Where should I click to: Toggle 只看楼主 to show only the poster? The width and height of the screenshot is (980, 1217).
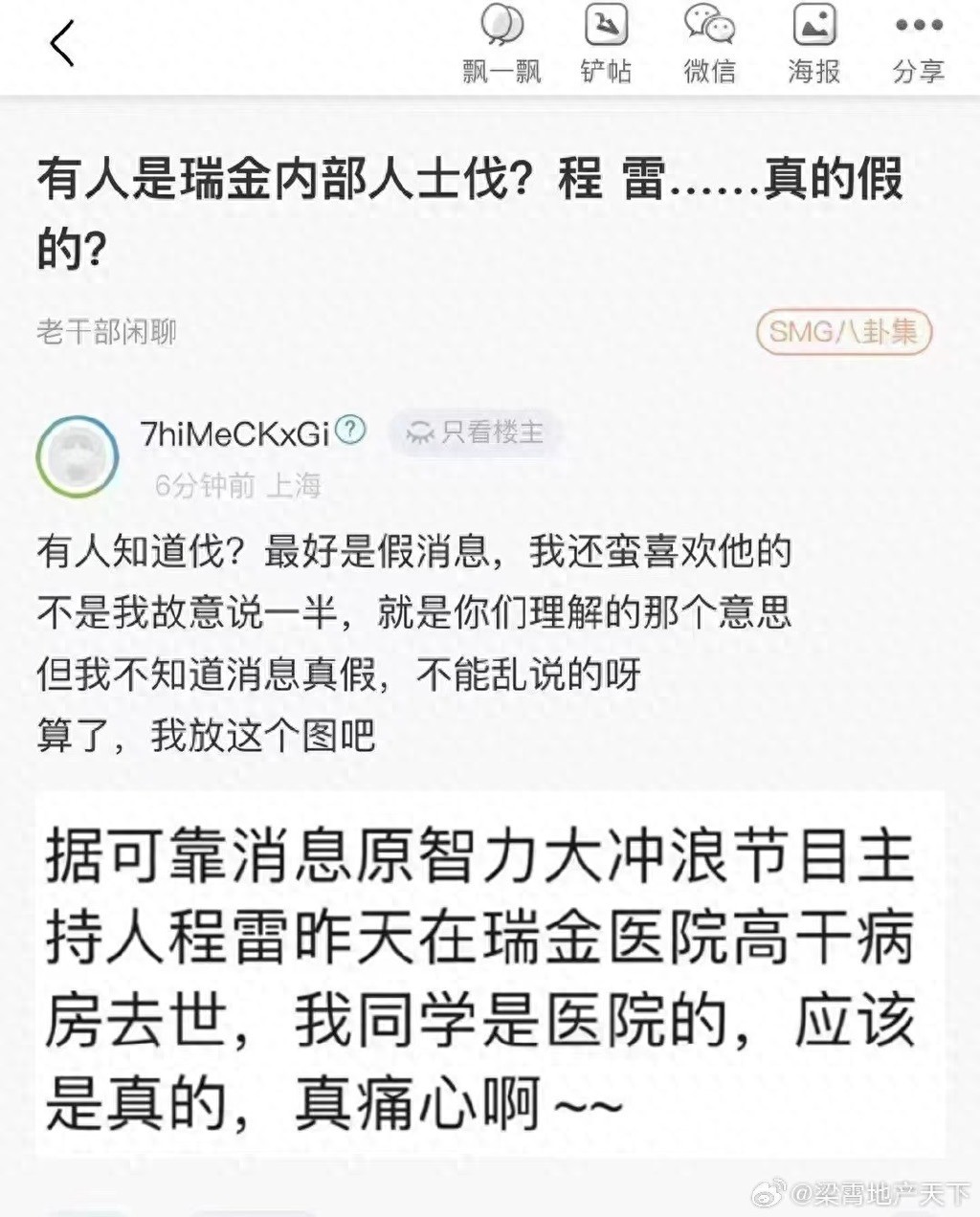click(x=476, y=432)
